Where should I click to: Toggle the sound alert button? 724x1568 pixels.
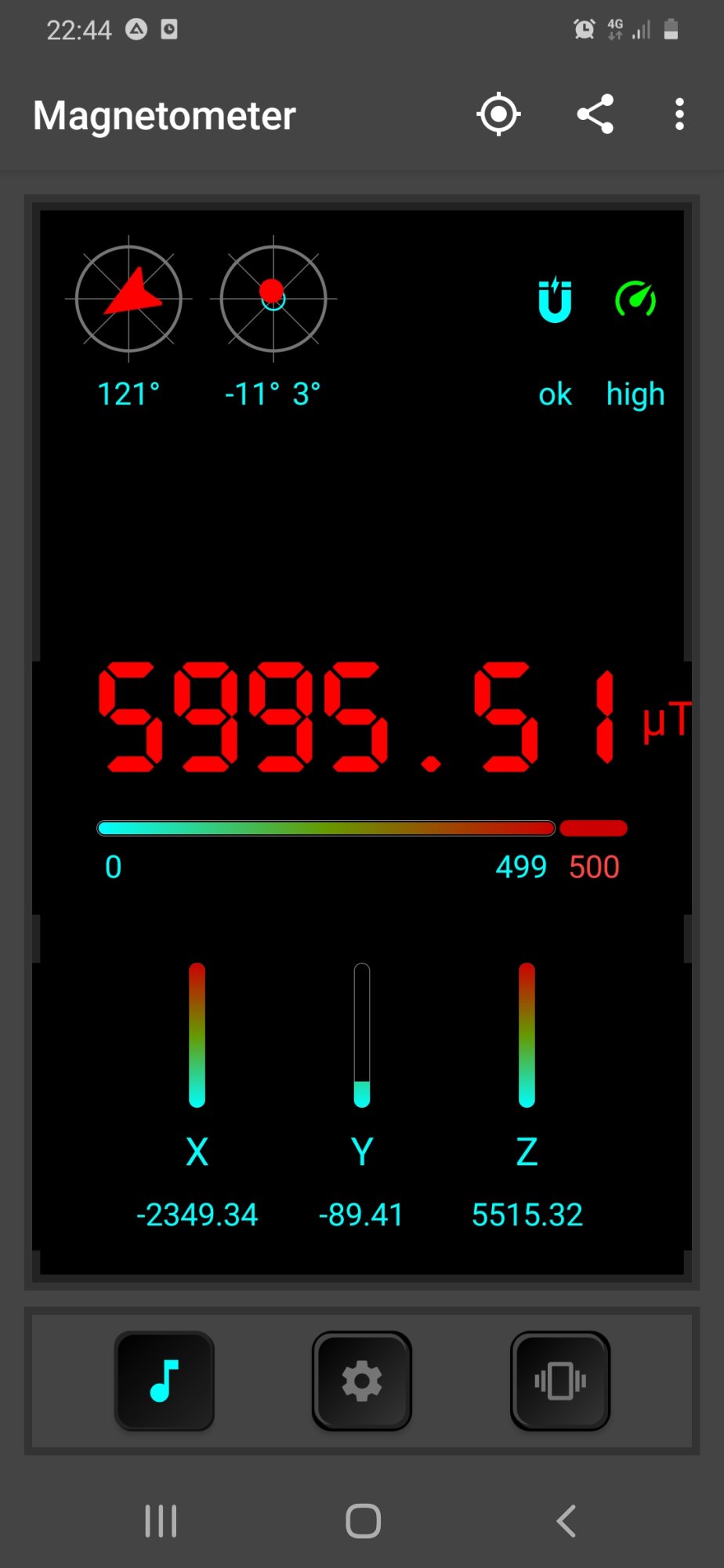coord(165,1380)
